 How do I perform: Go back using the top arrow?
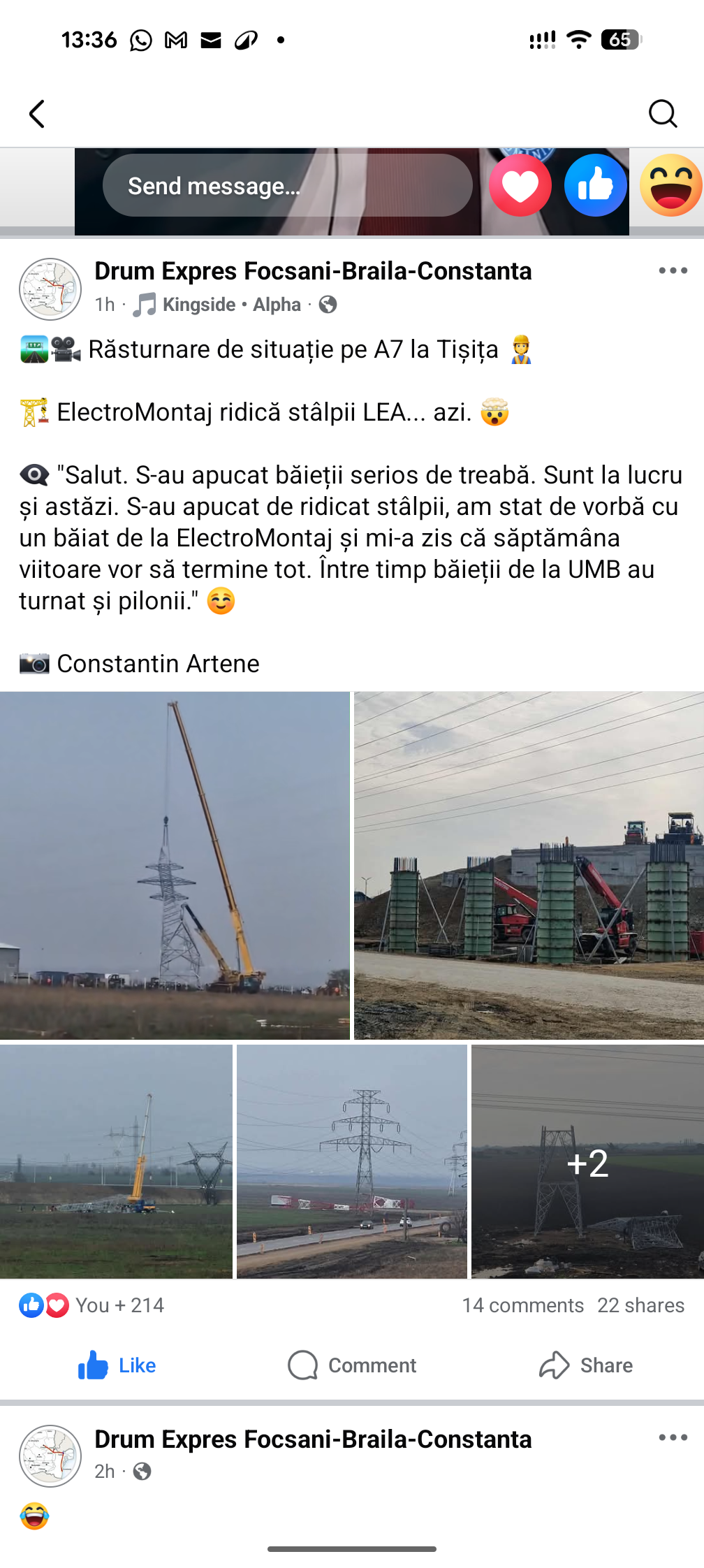point(37,114)
